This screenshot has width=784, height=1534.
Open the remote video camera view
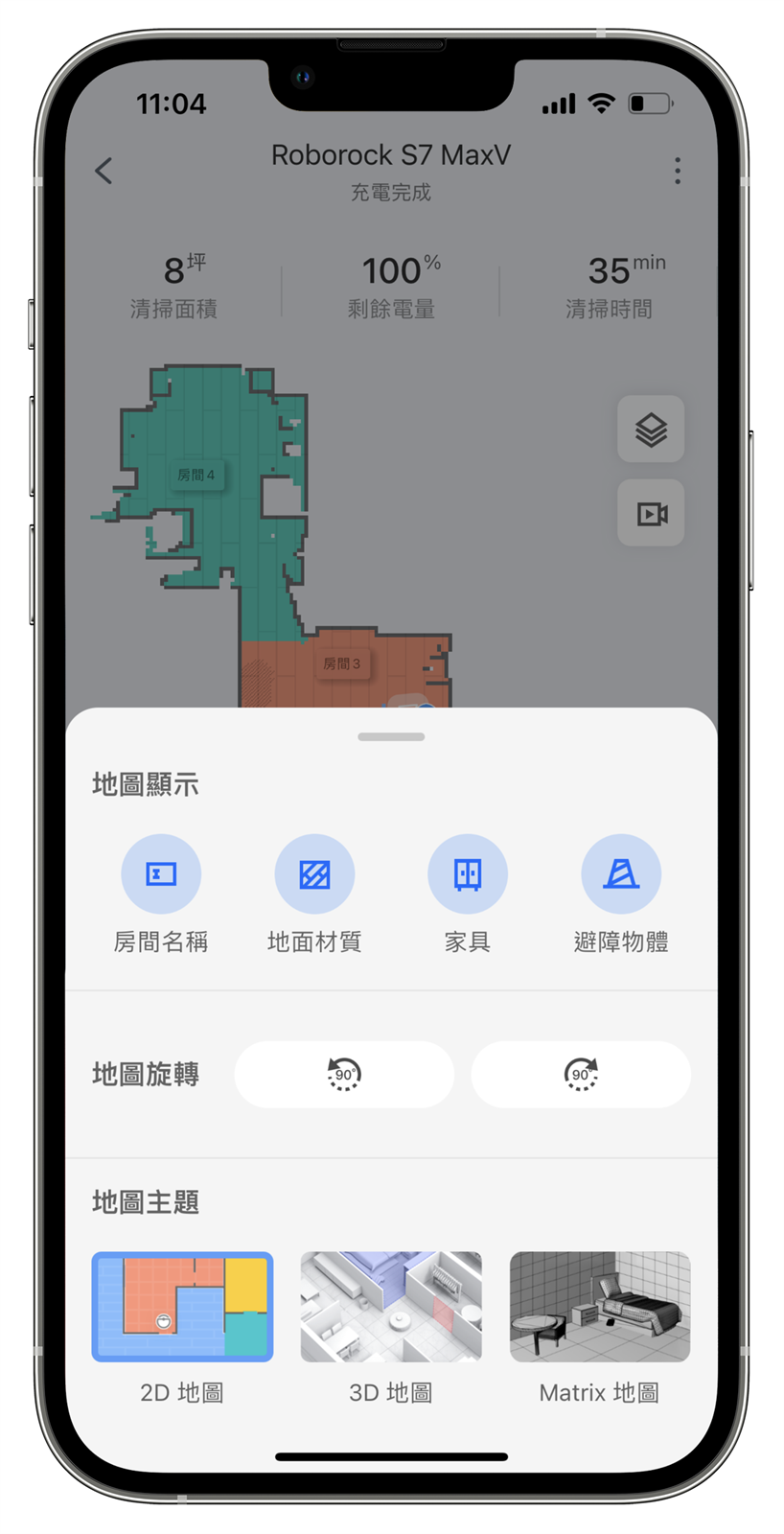651,514
